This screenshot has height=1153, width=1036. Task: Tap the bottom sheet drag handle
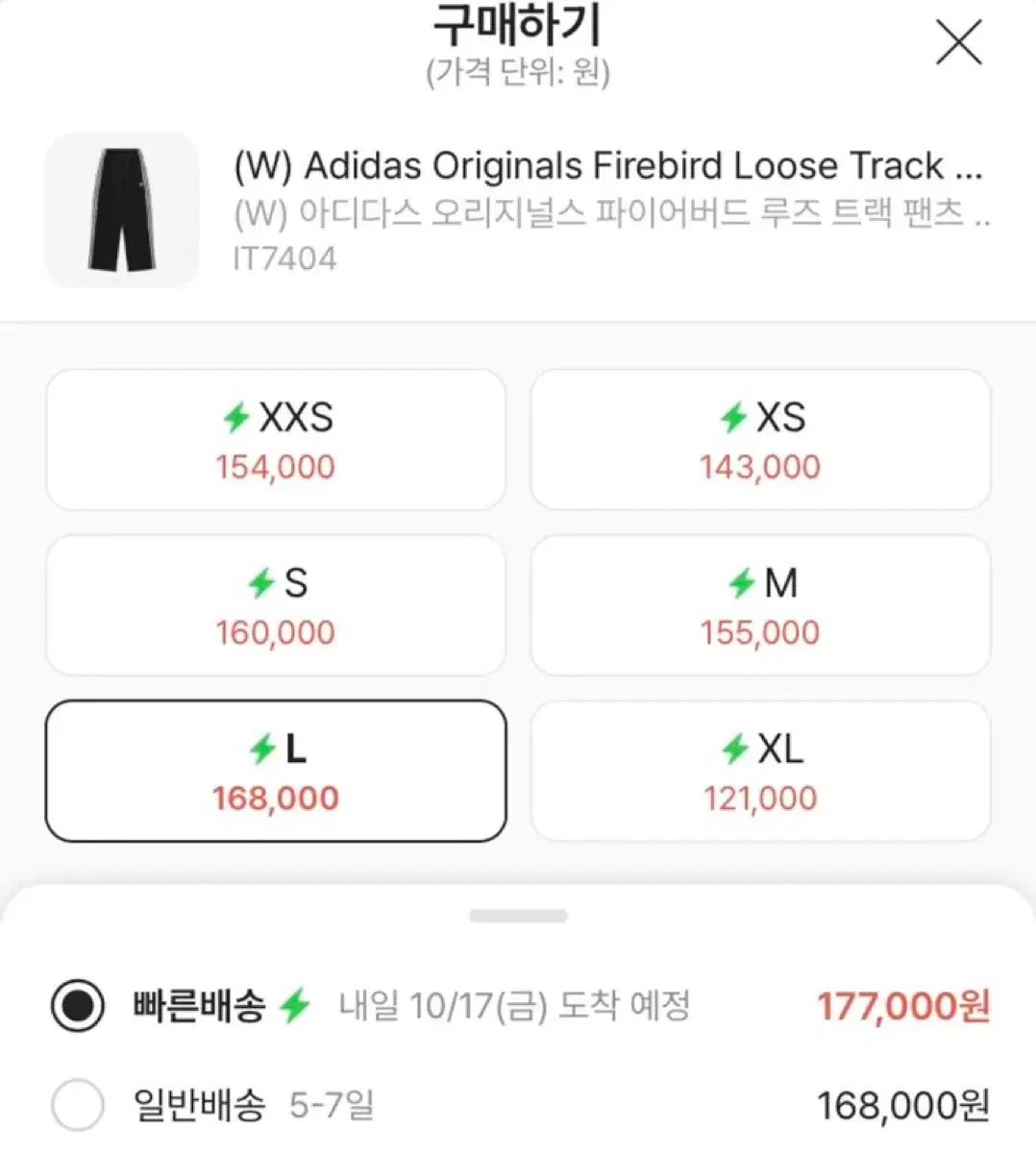[518, 917]
